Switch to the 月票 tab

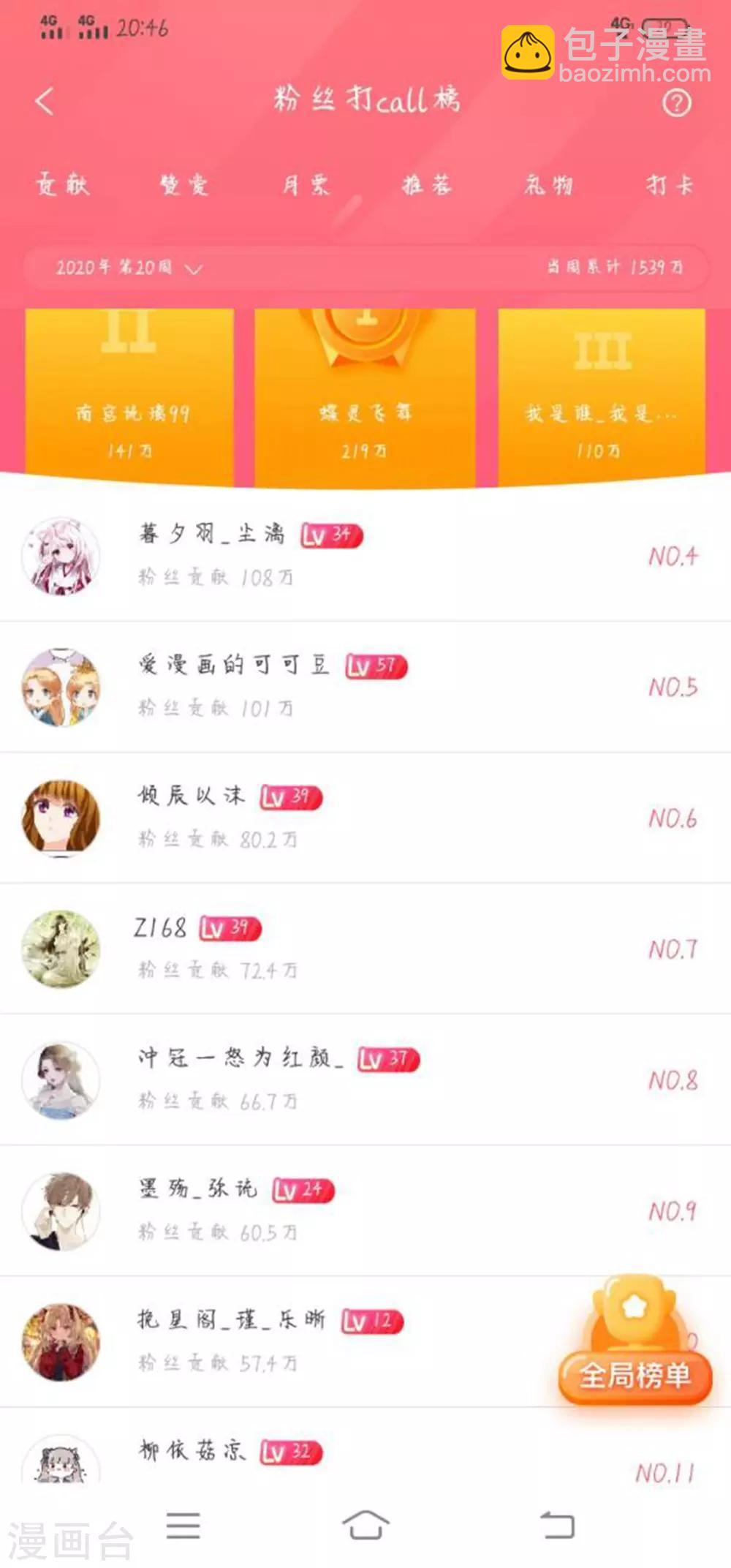tap(306, 185)
